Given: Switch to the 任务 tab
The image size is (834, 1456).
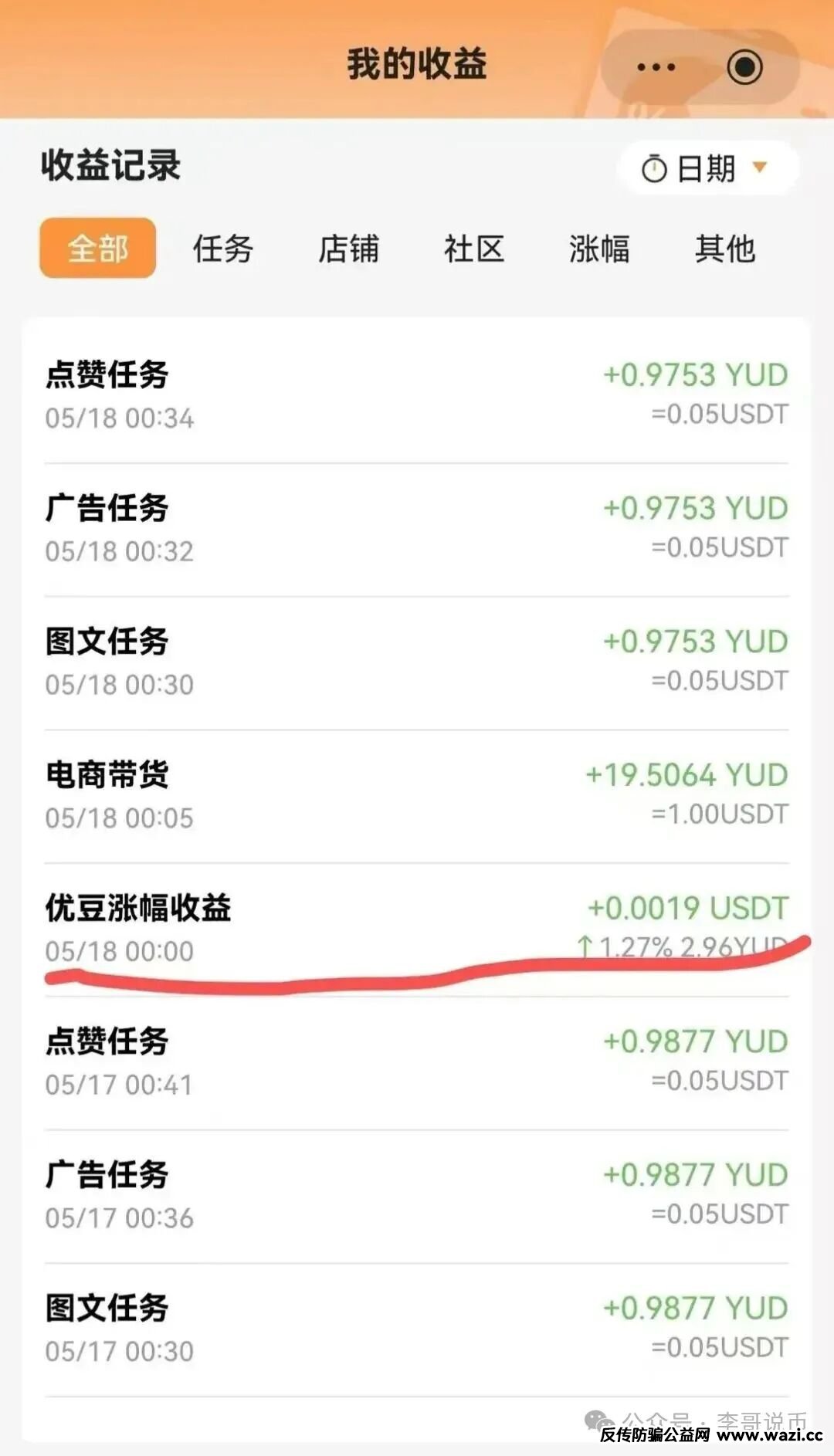Looking at the screenshot, I should pos(223,249).
